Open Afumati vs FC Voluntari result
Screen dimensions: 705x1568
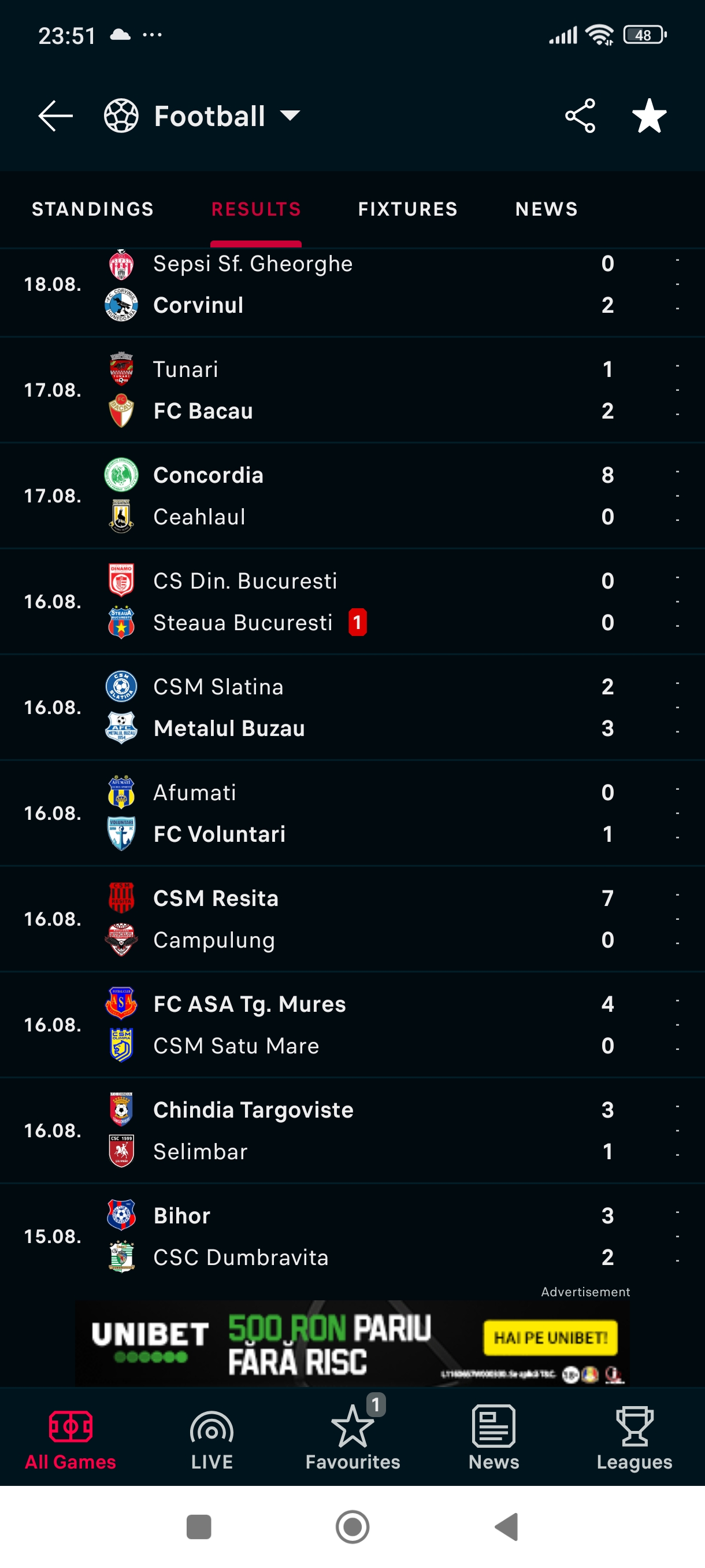pyautogui.click(x=352, y=813)
